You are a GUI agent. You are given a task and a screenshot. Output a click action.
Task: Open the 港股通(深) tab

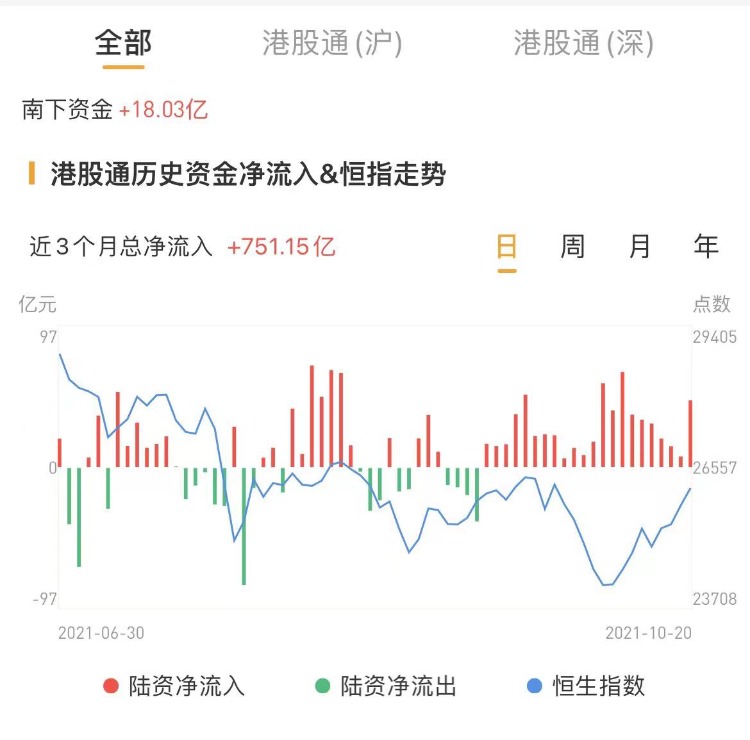583,43
